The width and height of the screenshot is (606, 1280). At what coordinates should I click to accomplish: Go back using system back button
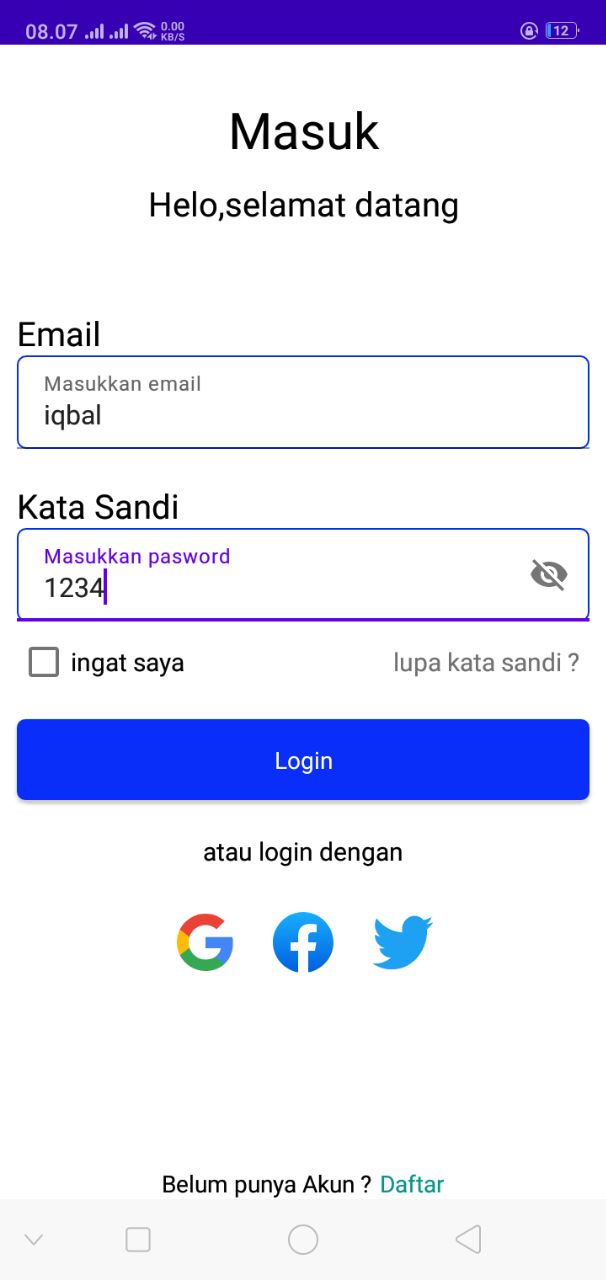(x=468, y=1240)
